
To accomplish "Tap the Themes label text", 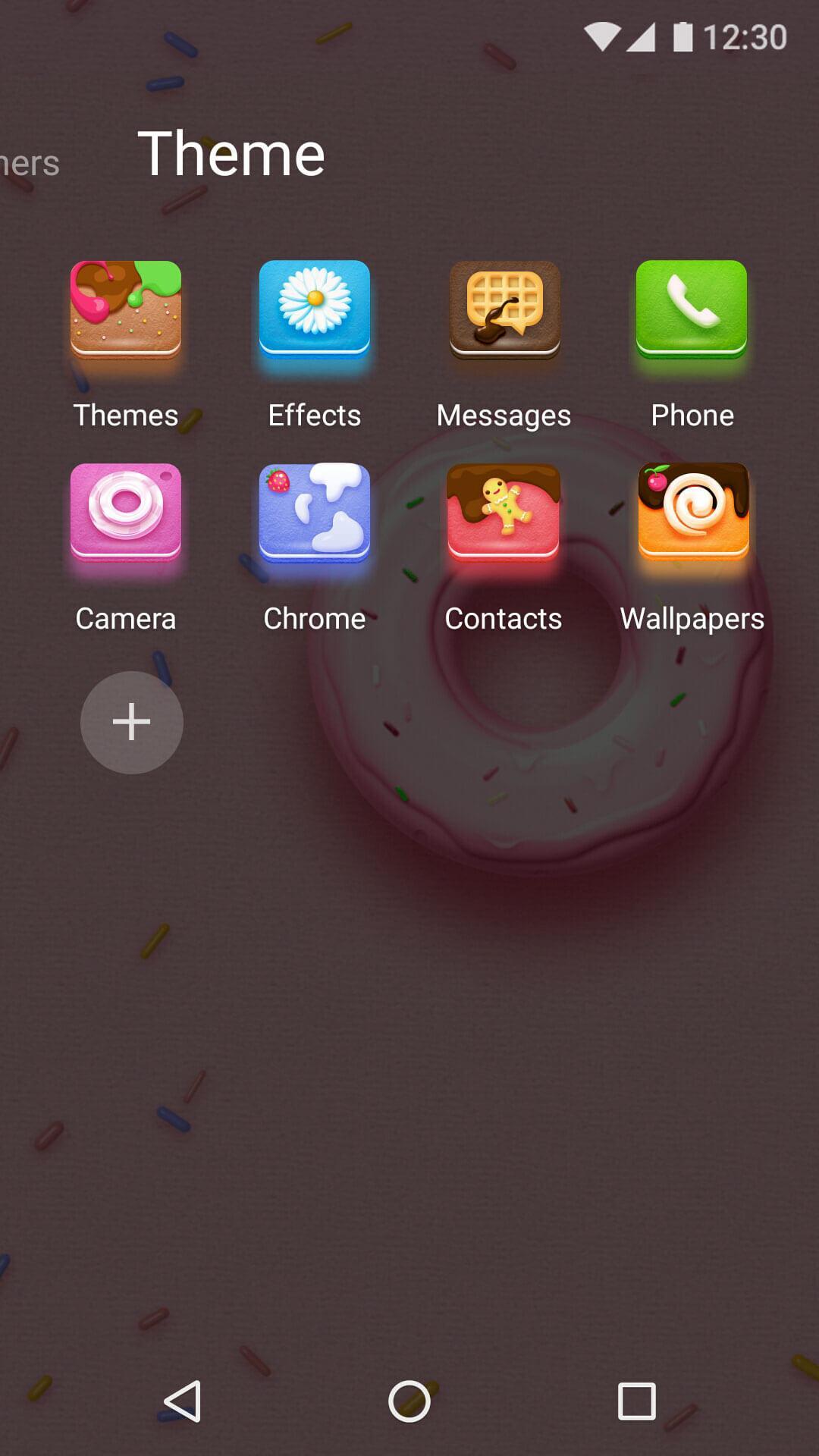I will [126, 415].
